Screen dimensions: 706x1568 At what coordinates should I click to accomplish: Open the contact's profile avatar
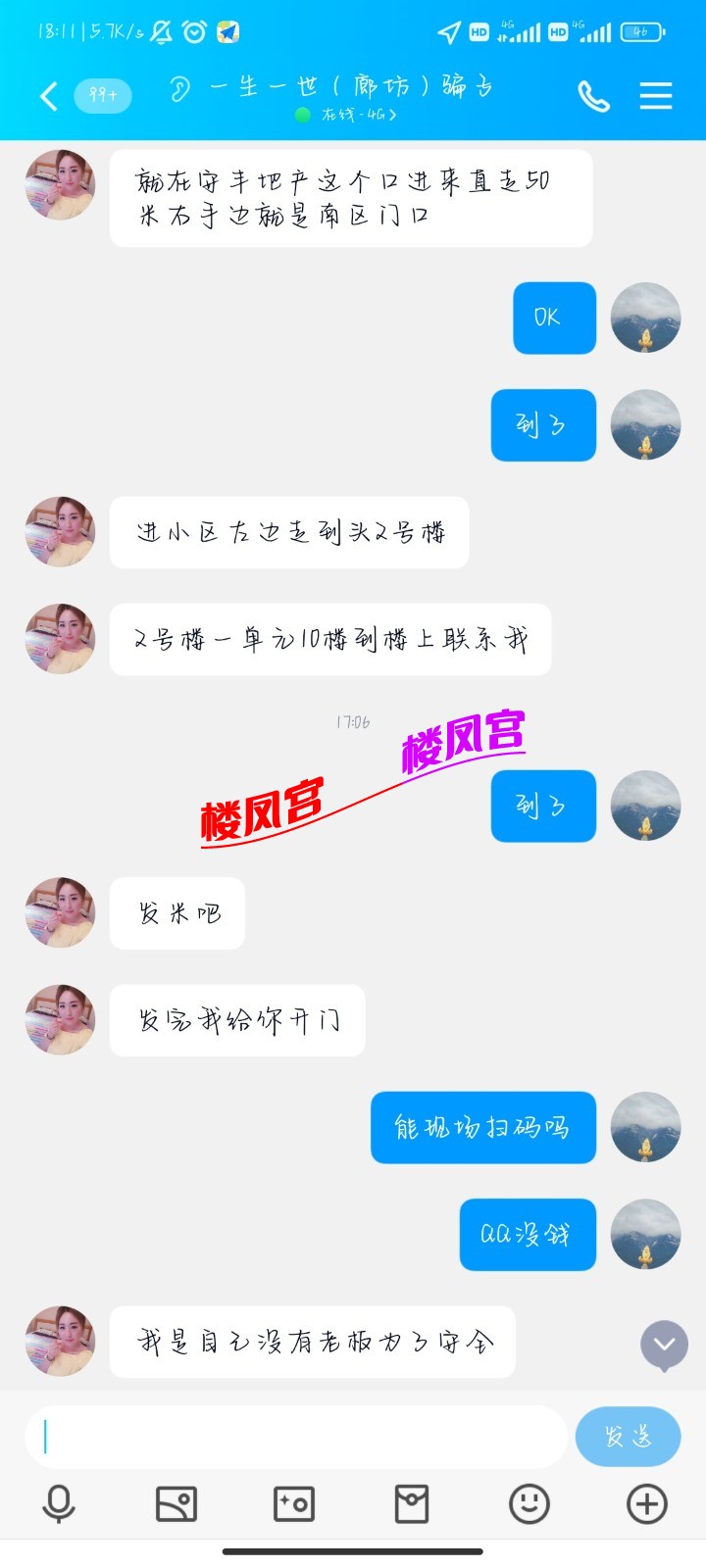pyautogui.click(x=59, y=186)
